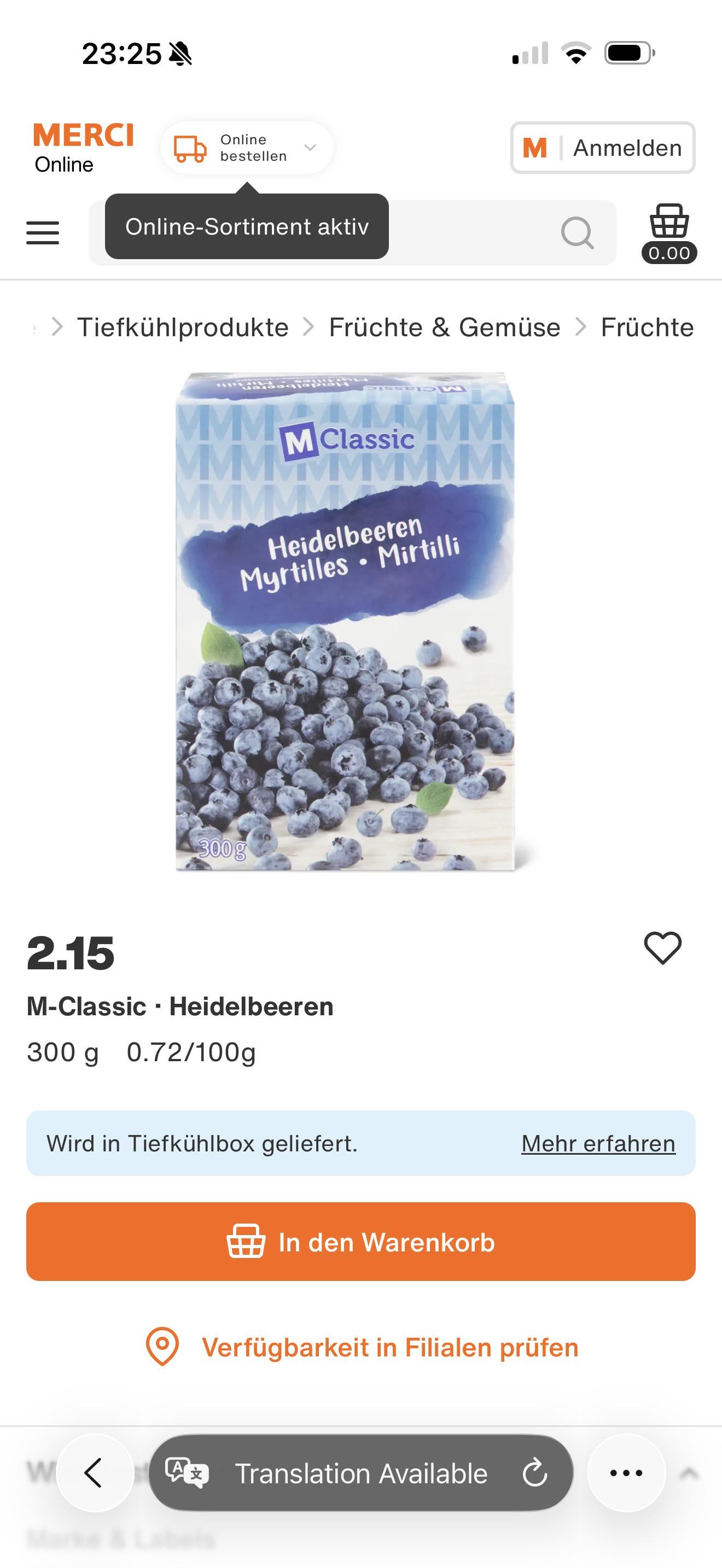The image size is (722, 1568).
Task: Tap the search magnifier icon
Action: pyautogui.click(x=577, y=232)
